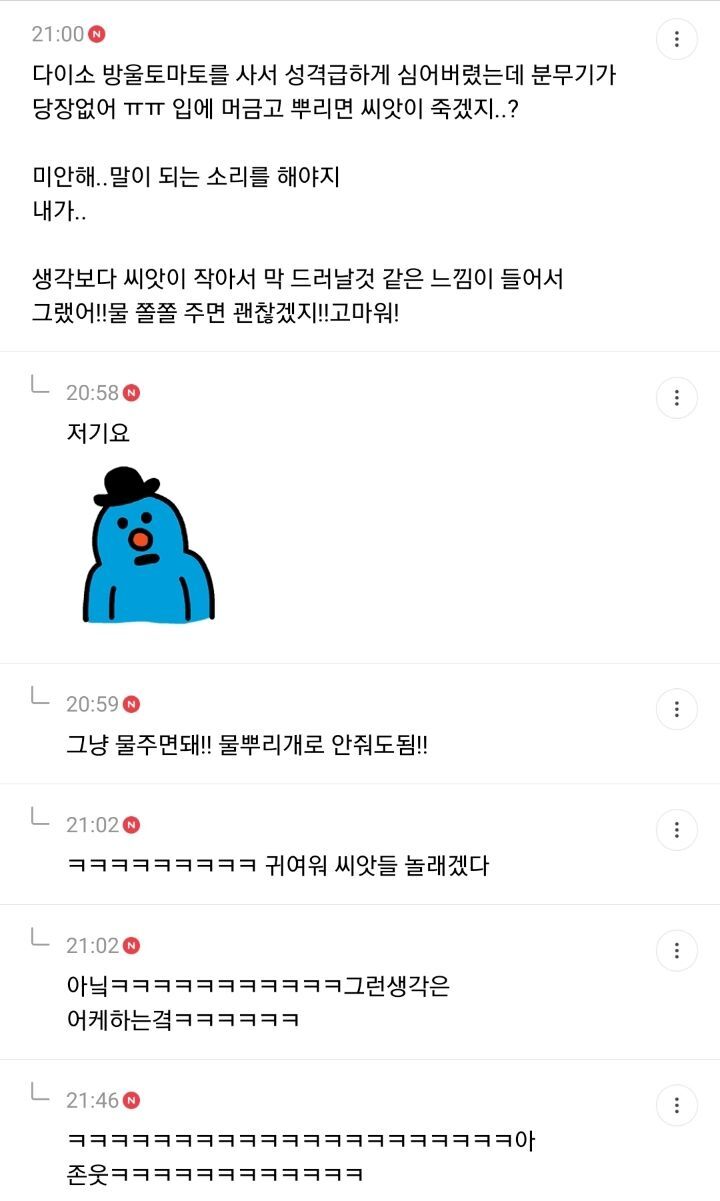Open overflow menu on the 21:46 reply
The width and height of the screenshot is (720, 1201).
pos(677,1105)
